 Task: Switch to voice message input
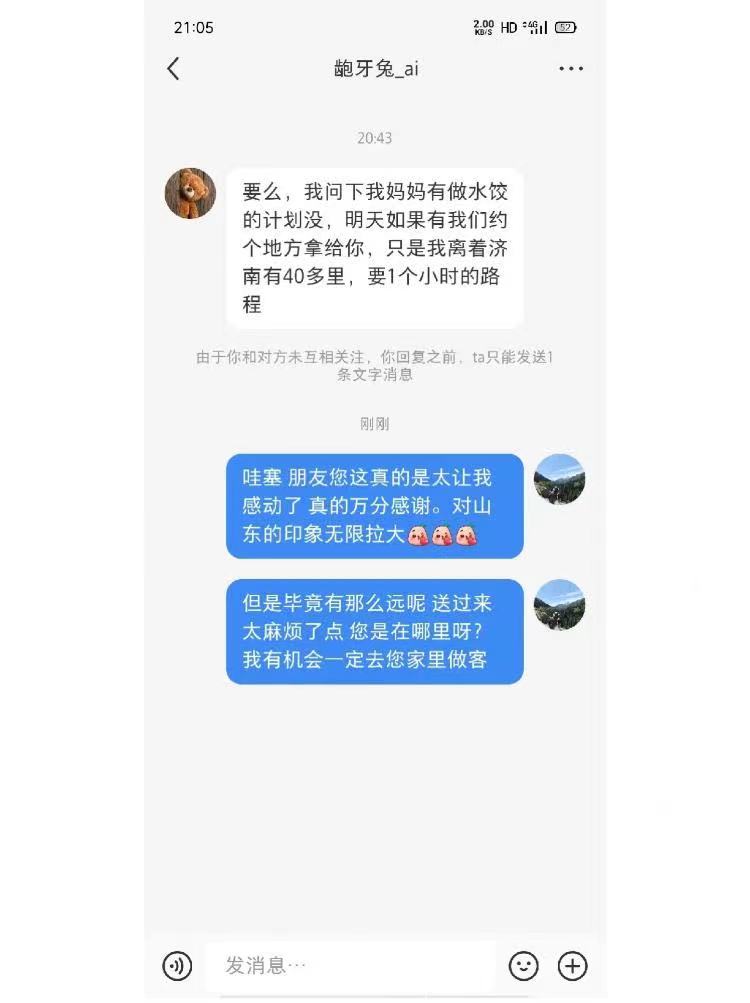[177, 965]
